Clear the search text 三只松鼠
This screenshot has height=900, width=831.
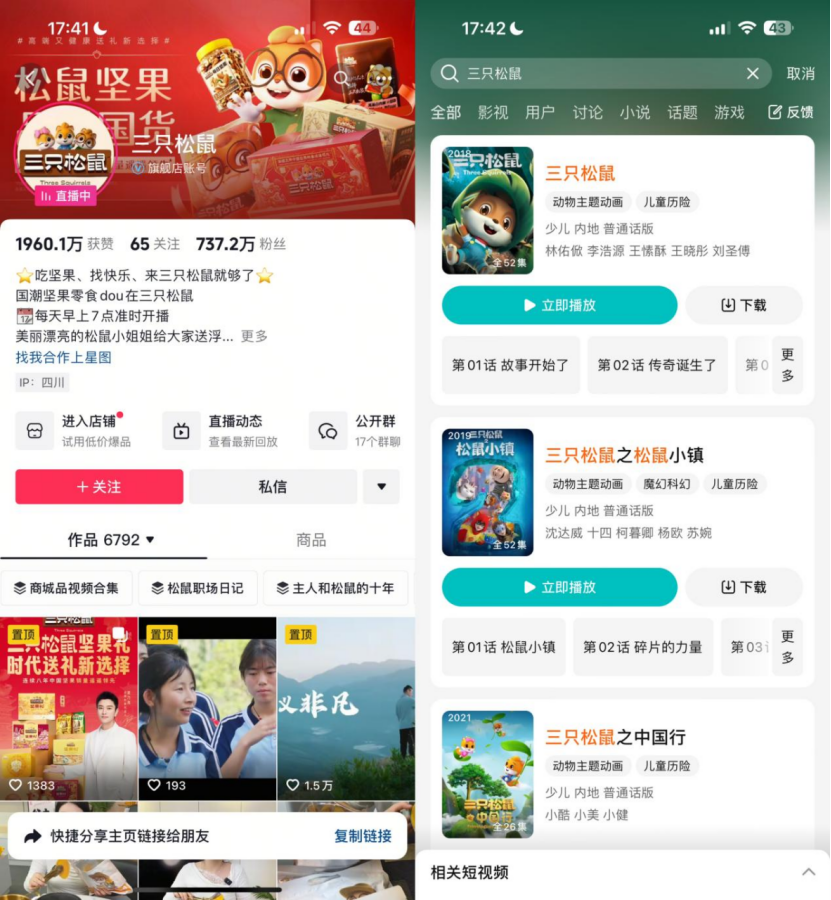coord(752,73)
